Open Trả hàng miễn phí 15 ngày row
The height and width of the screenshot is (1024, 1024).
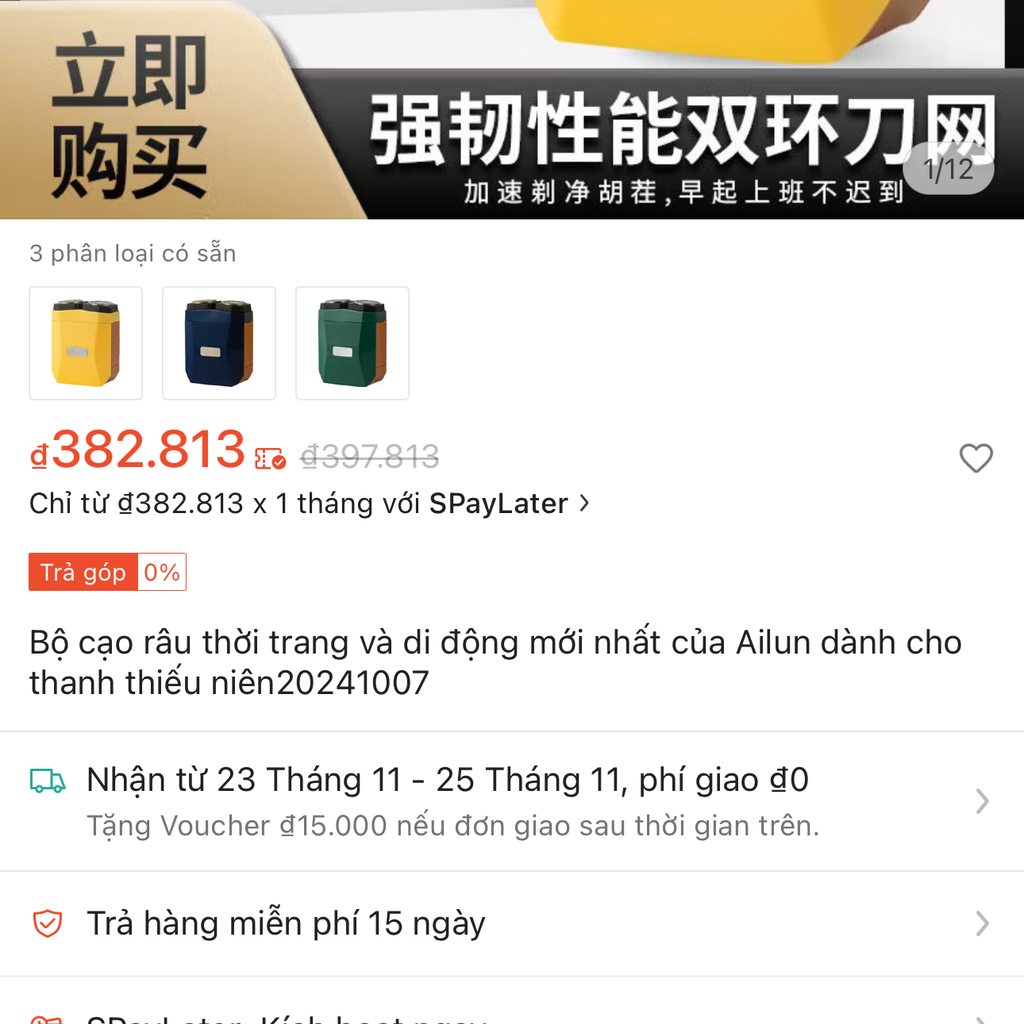(510, 923)
